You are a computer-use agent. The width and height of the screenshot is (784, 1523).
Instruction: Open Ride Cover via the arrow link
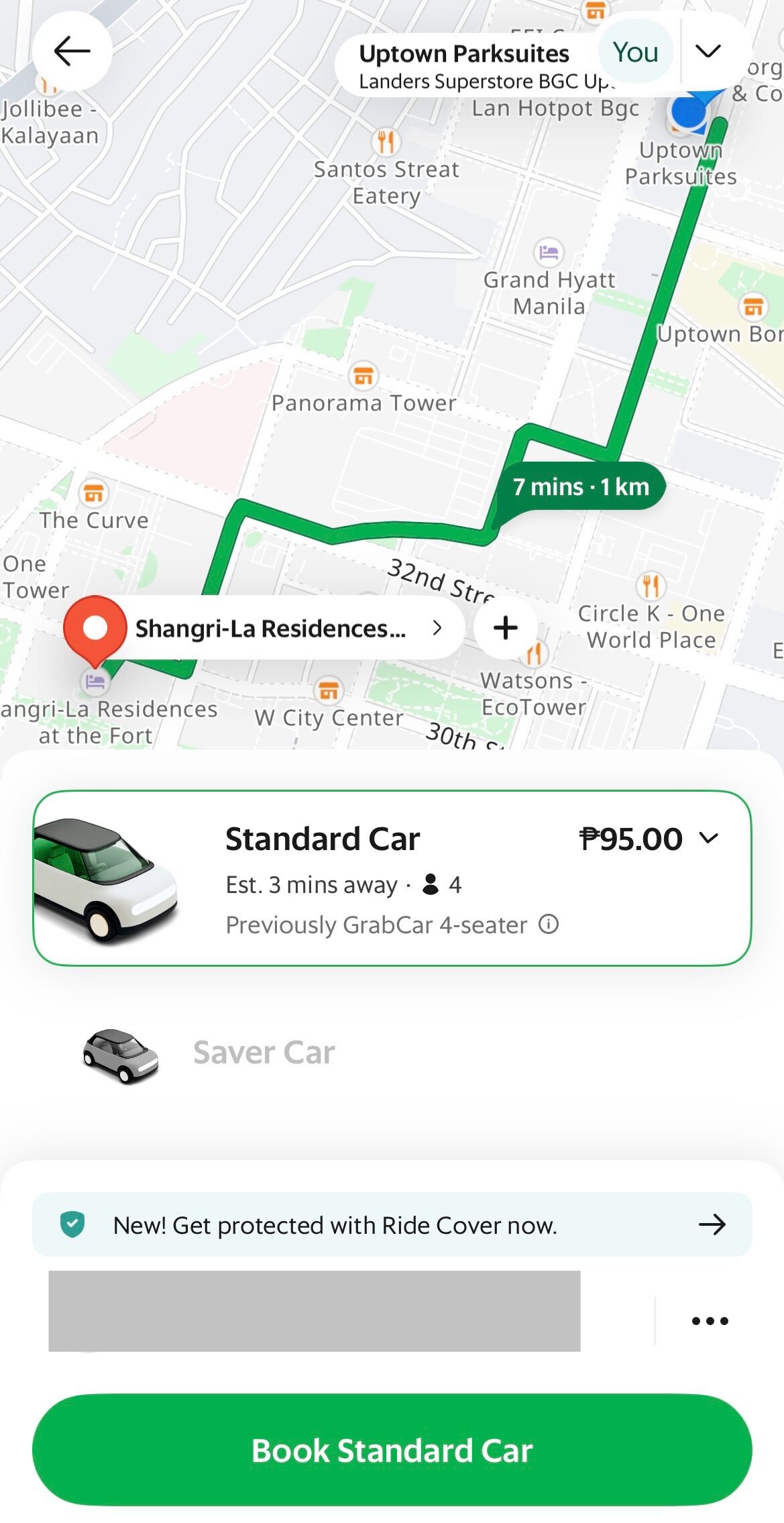click(714, 1224)
